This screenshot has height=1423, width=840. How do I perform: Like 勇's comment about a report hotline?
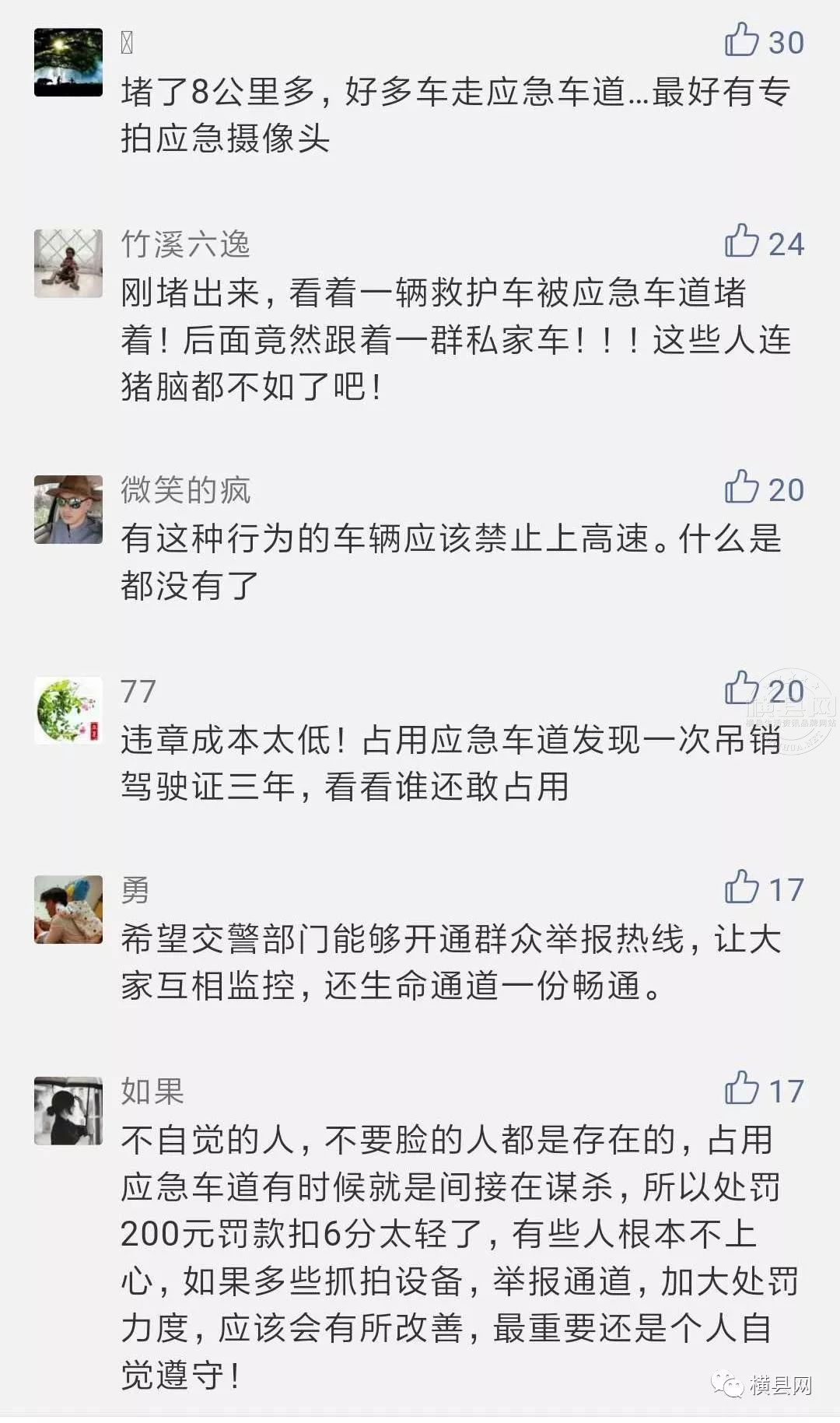(x=742, y=888)
